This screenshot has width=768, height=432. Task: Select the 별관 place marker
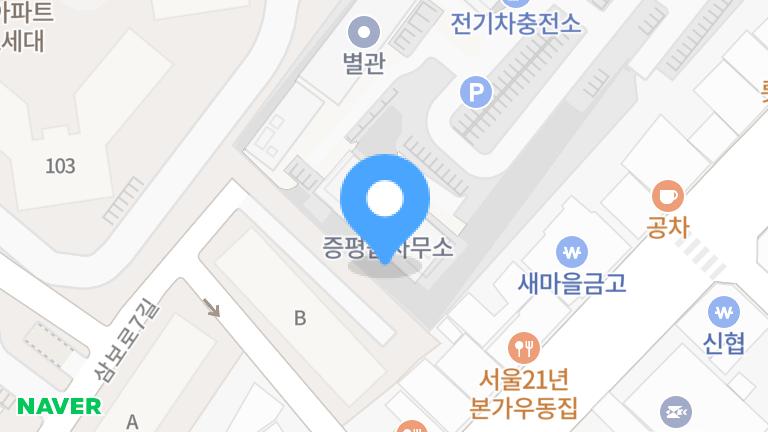click(364, 31)
